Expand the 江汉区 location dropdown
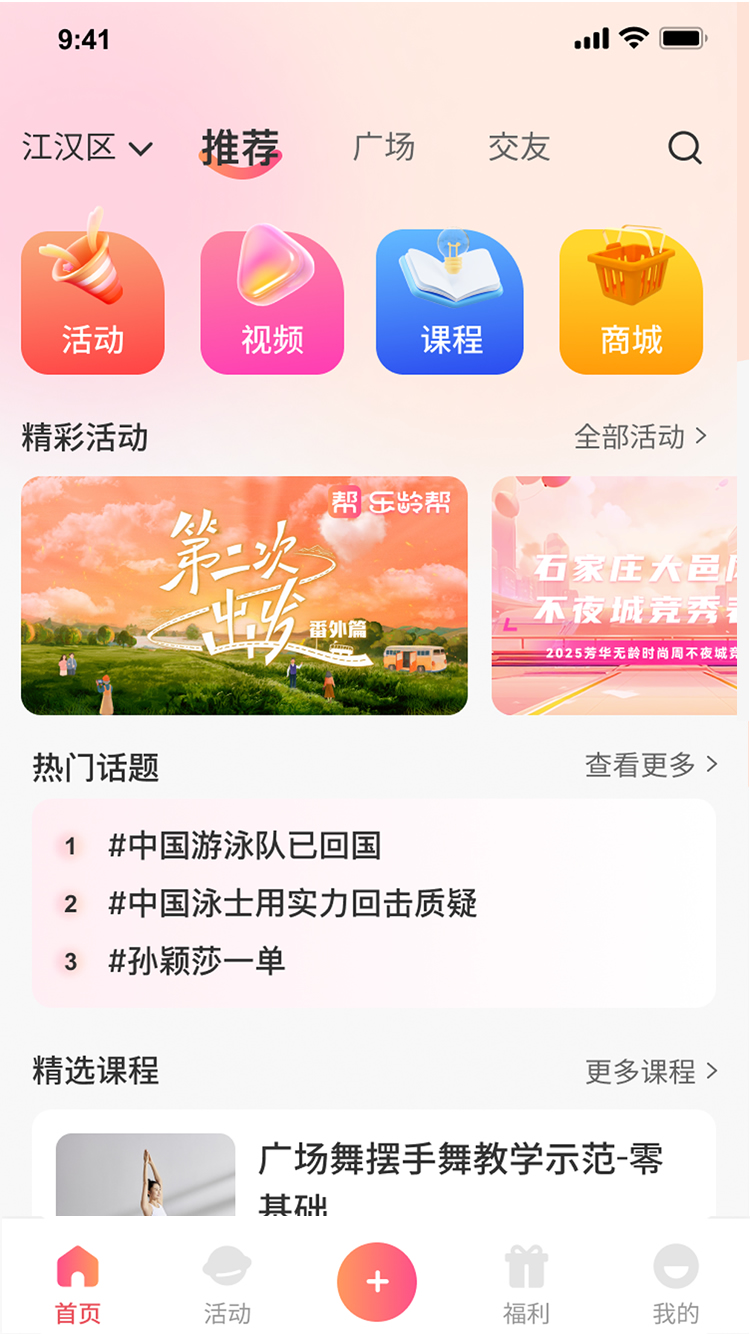 coord(87,148)
